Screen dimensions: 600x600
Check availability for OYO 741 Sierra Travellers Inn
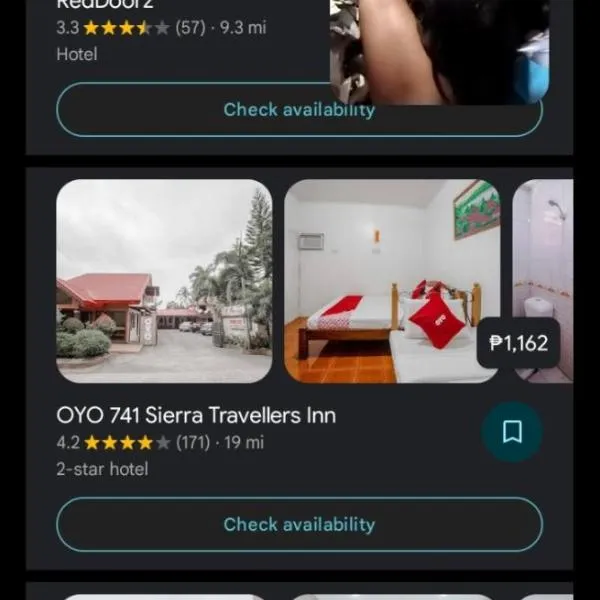[x=299, y=524]
